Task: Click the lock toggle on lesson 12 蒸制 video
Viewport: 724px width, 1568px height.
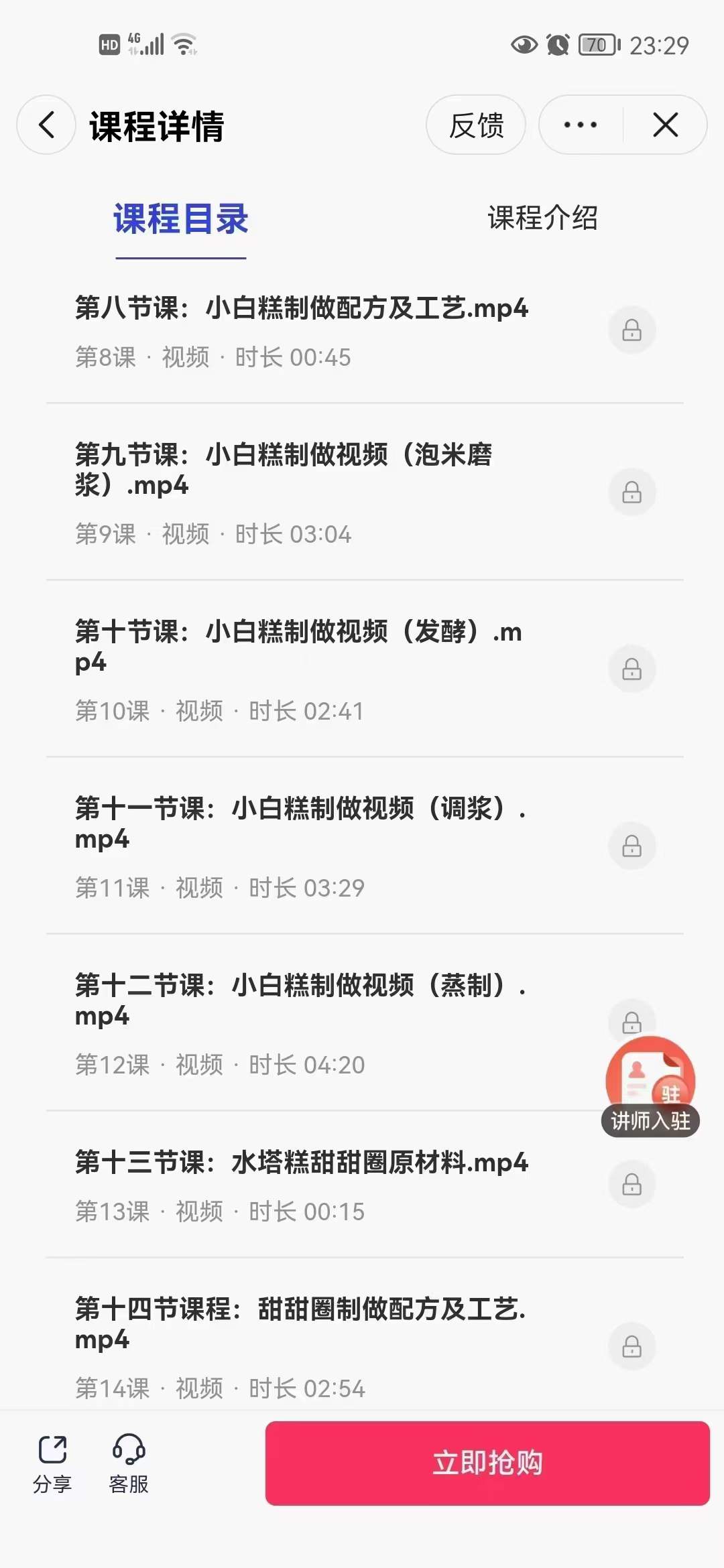Action: click(x=632, y=1022)
